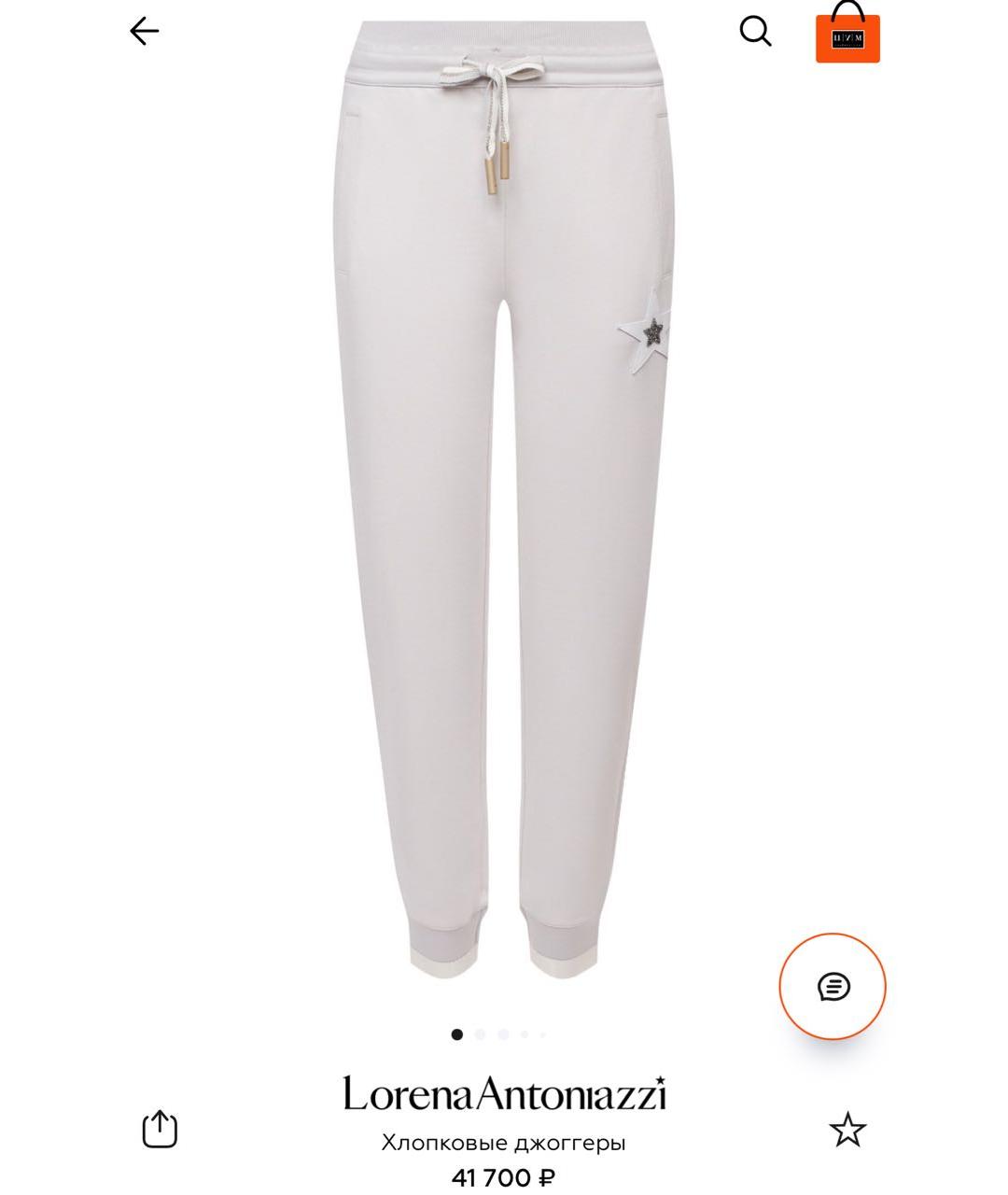The height and width of the screenshot is (1195, 1008).
Task: Open the search magnifier
Action: pos(755,32)
